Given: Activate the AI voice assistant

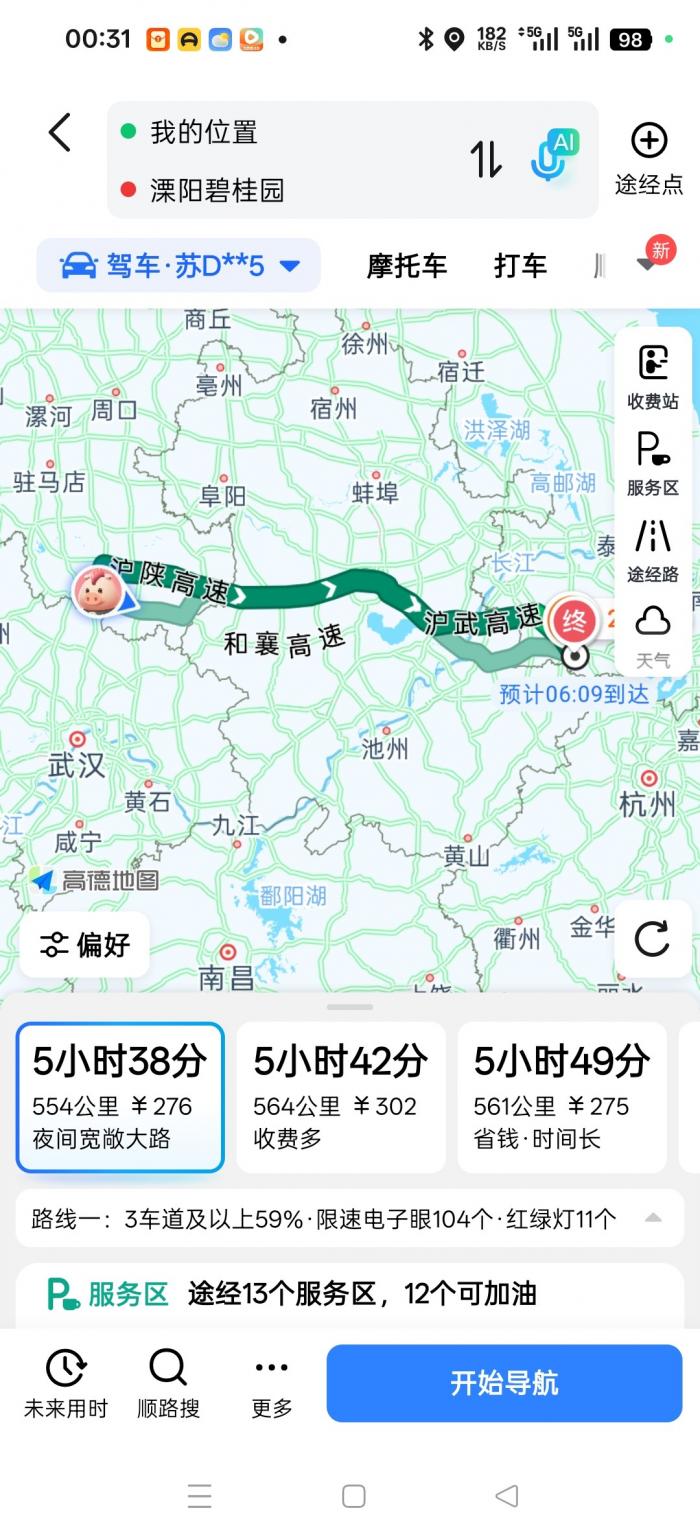Looking at the screenshot, I should [553, 157].
